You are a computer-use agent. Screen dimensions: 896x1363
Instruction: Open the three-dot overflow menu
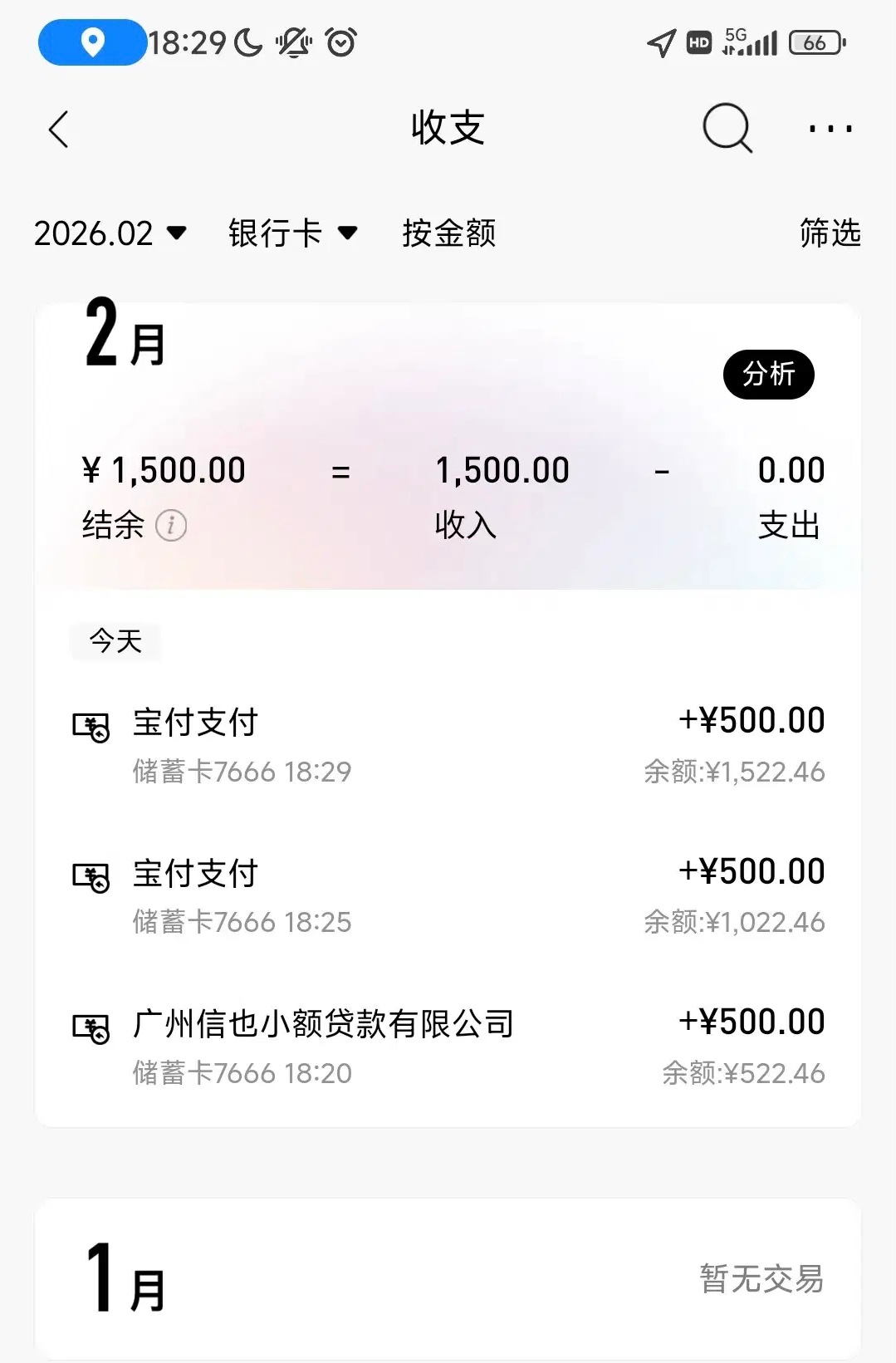[x=830, y=129]
